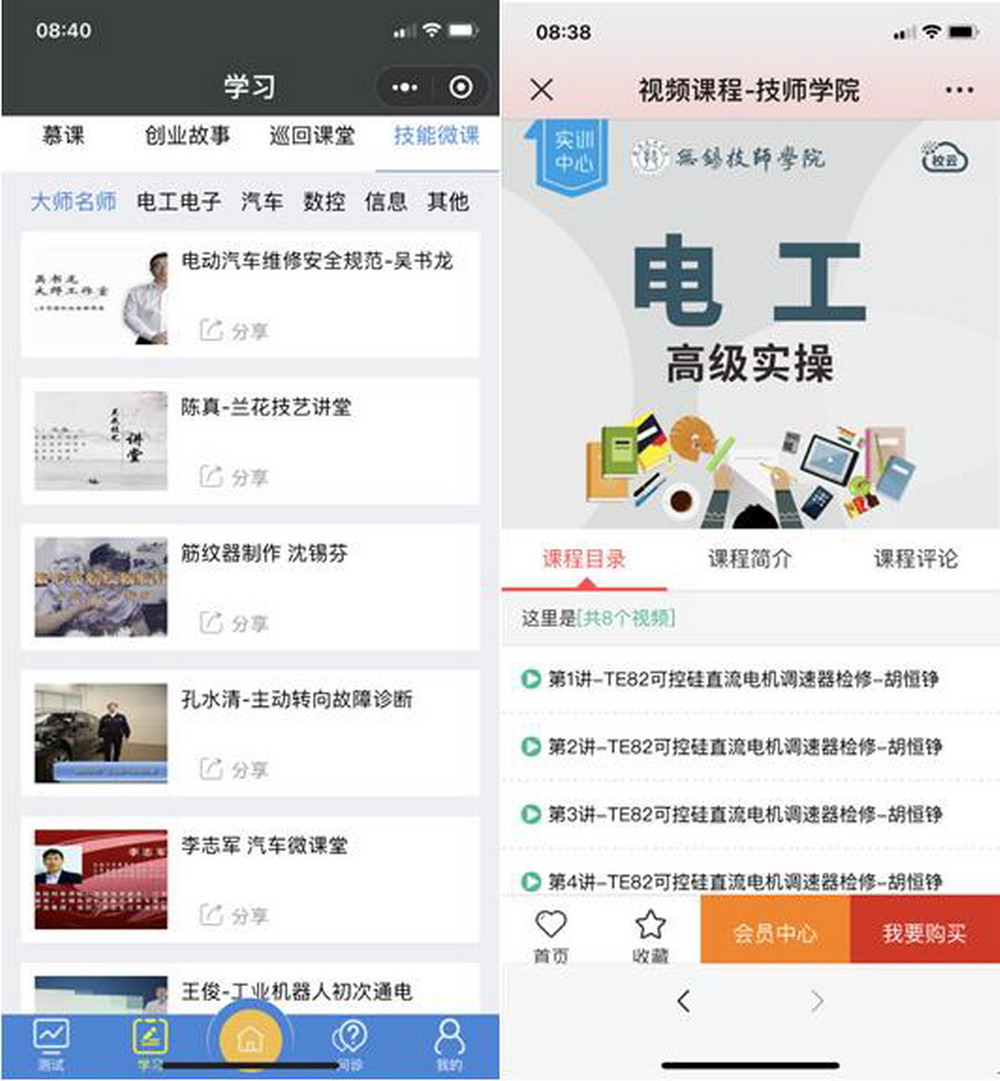Open course 孔水清-主动转向故障诊断

[296, 699]
